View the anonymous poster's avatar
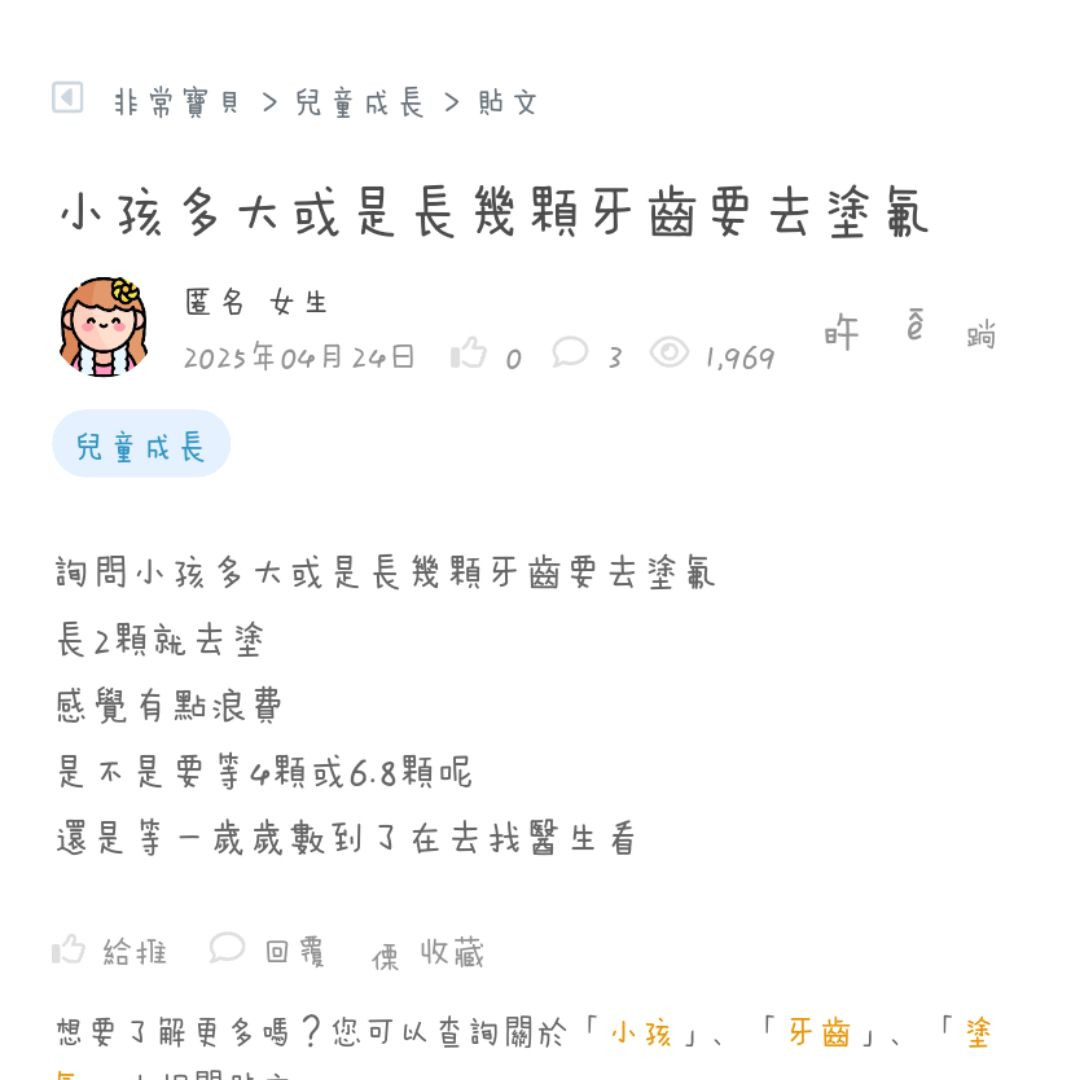The width and height of the screenshot is (1080, 1080). point(103,327)
